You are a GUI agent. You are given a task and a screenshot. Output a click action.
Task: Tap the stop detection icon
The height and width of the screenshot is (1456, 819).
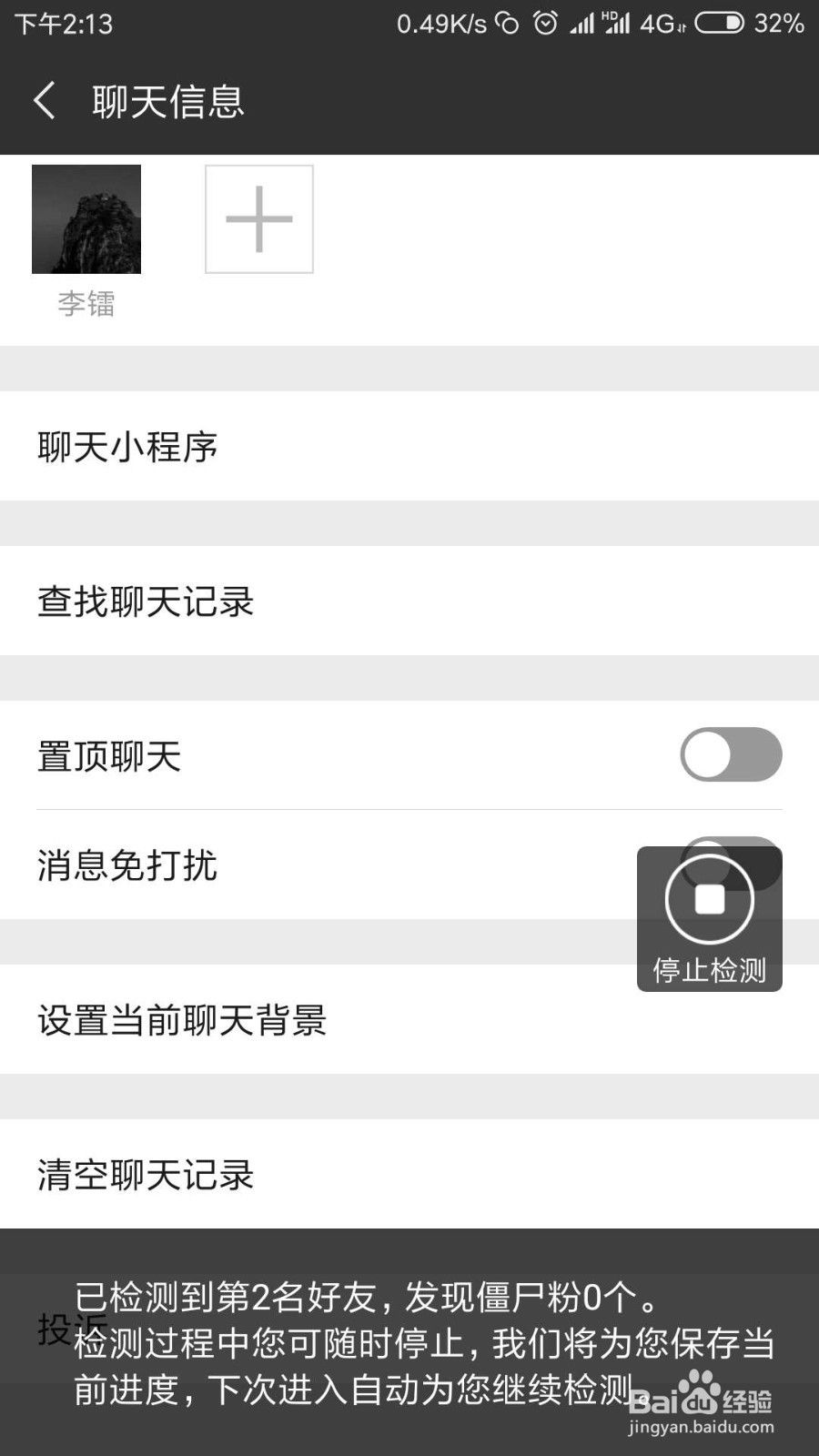709,899
